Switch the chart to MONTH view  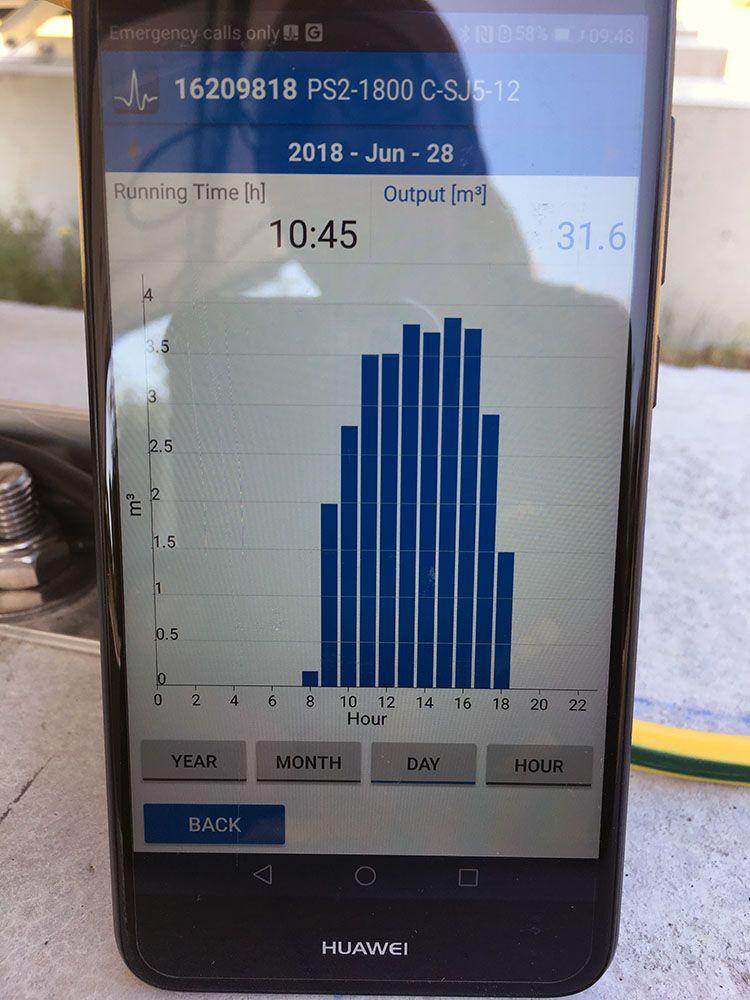pyautogui.click(x=309, y=761)
